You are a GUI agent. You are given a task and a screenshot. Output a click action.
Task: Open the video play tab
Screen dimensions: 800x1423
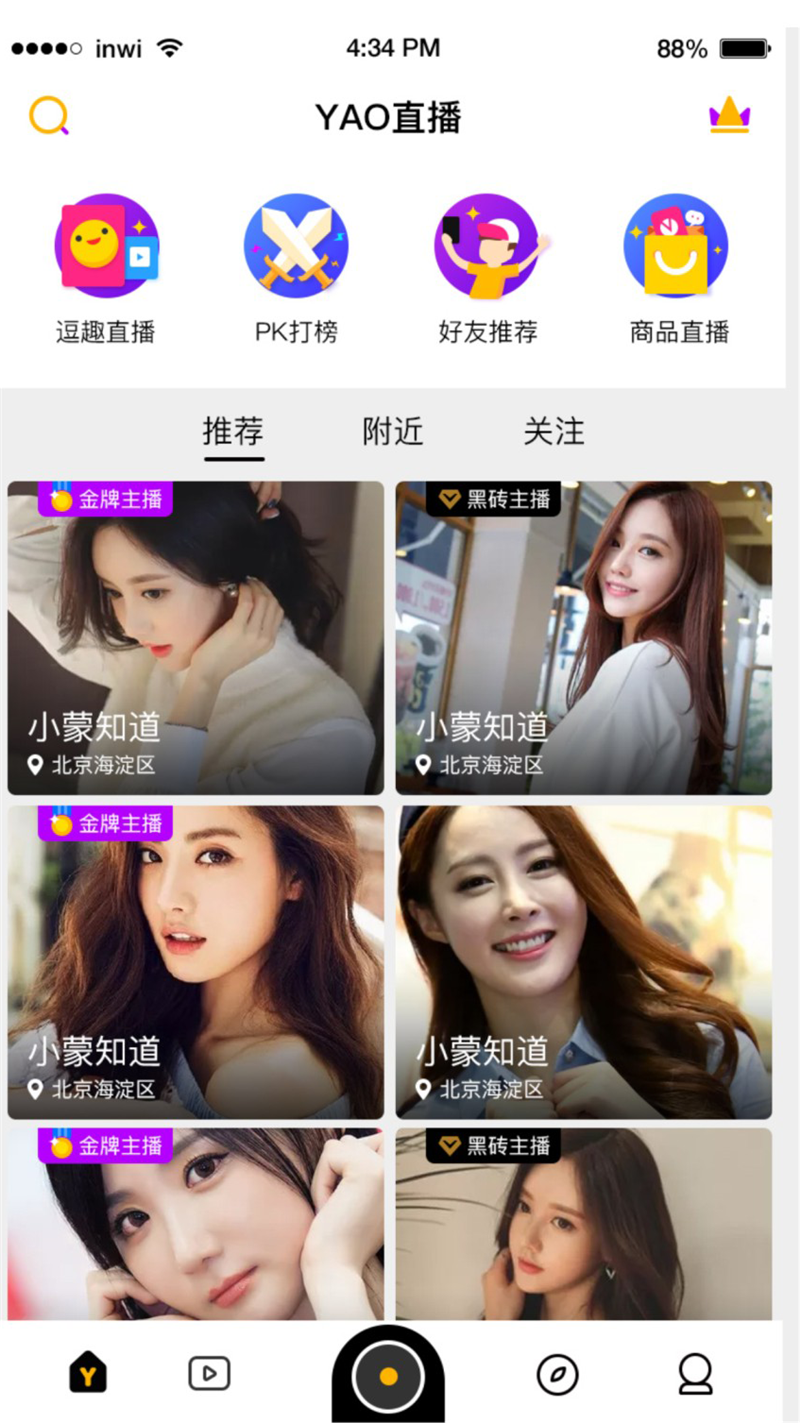click(209, 1374)
